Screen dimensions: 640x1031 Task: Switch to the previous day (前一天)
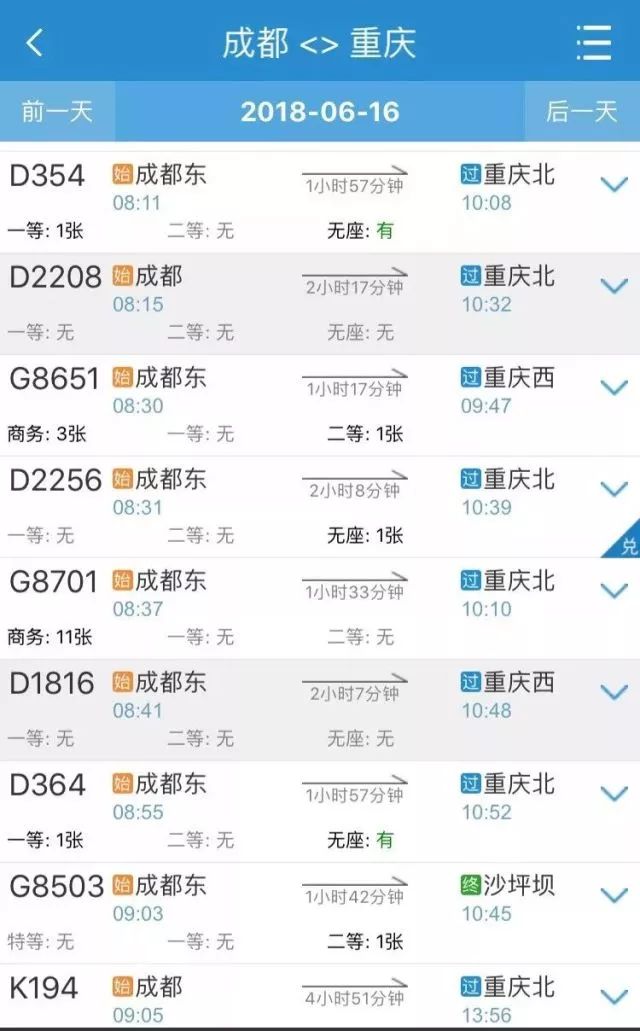coord(57,111)
